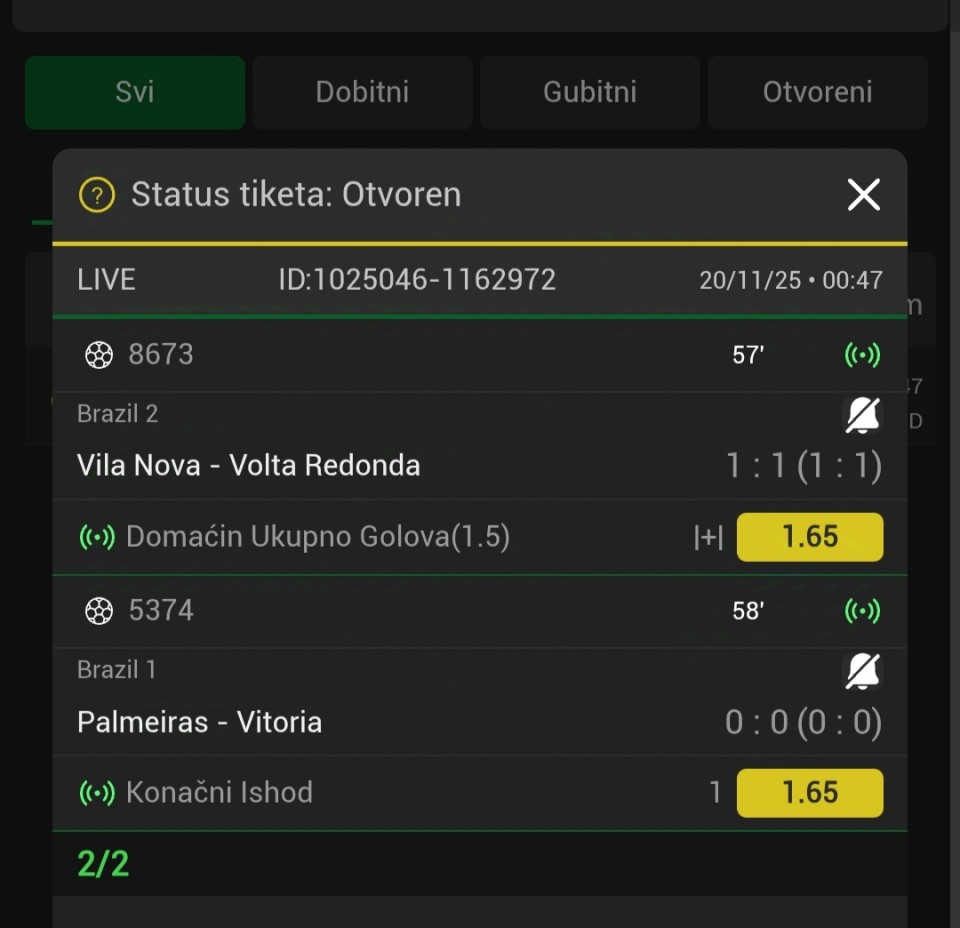Screen dimensions: 960x928
Task: Switch to the Dobitni tab
Action: coord(362,93)
